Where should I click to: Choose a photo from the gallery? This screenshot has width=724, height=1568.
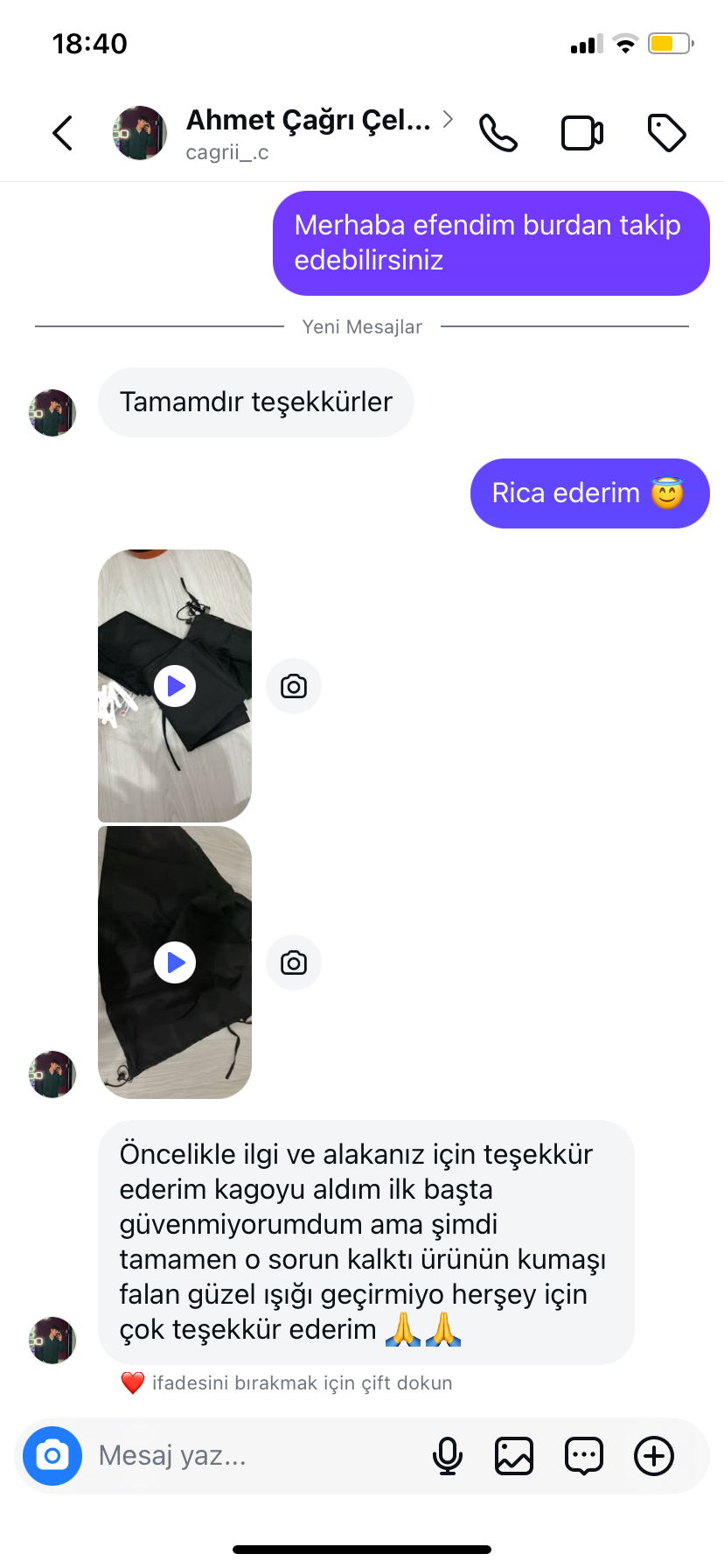click(x=514, y=1456)
